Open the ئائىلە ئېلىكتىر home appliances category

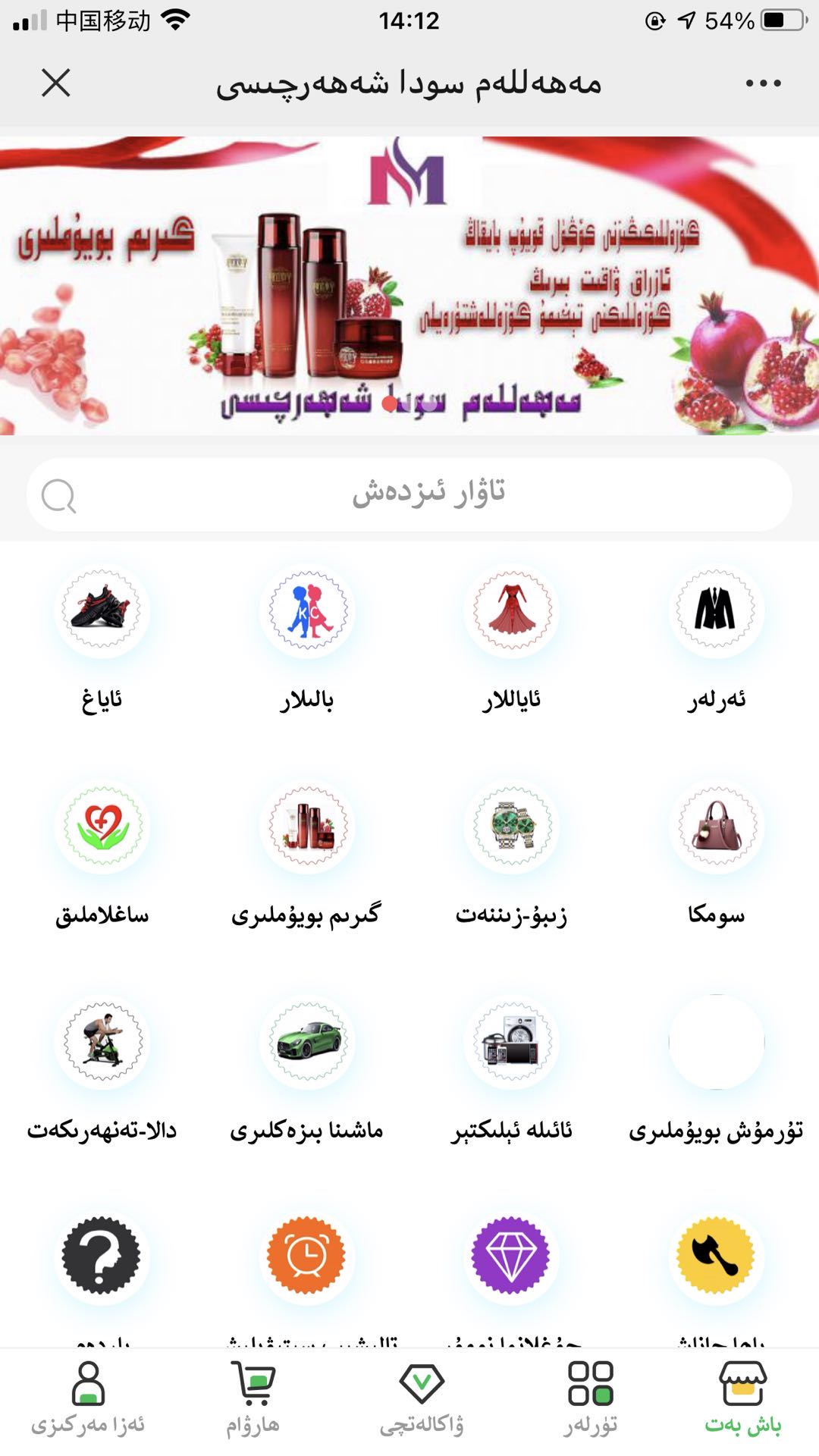pyautogui.click(x=512, y=1042)
